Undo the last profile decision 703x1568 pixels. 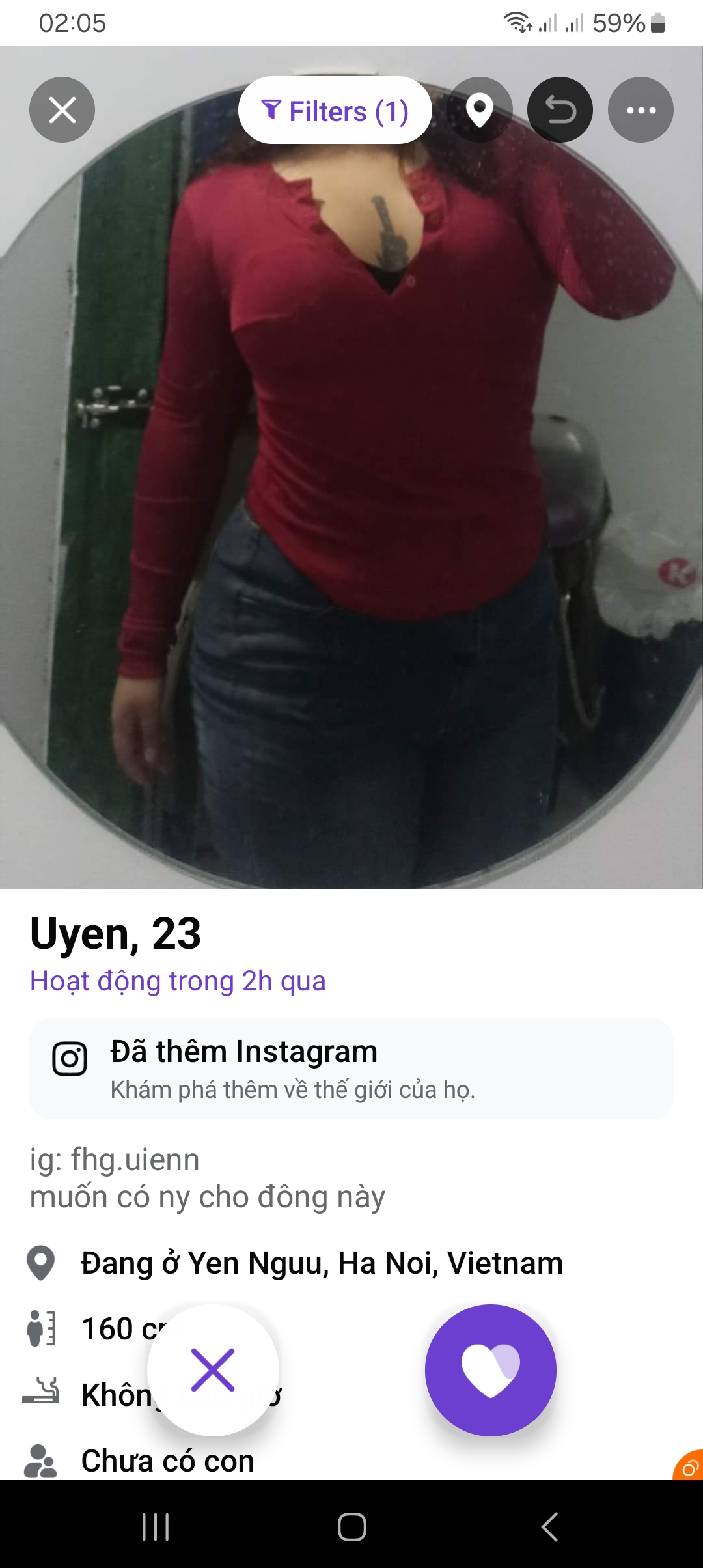(560, 110)
